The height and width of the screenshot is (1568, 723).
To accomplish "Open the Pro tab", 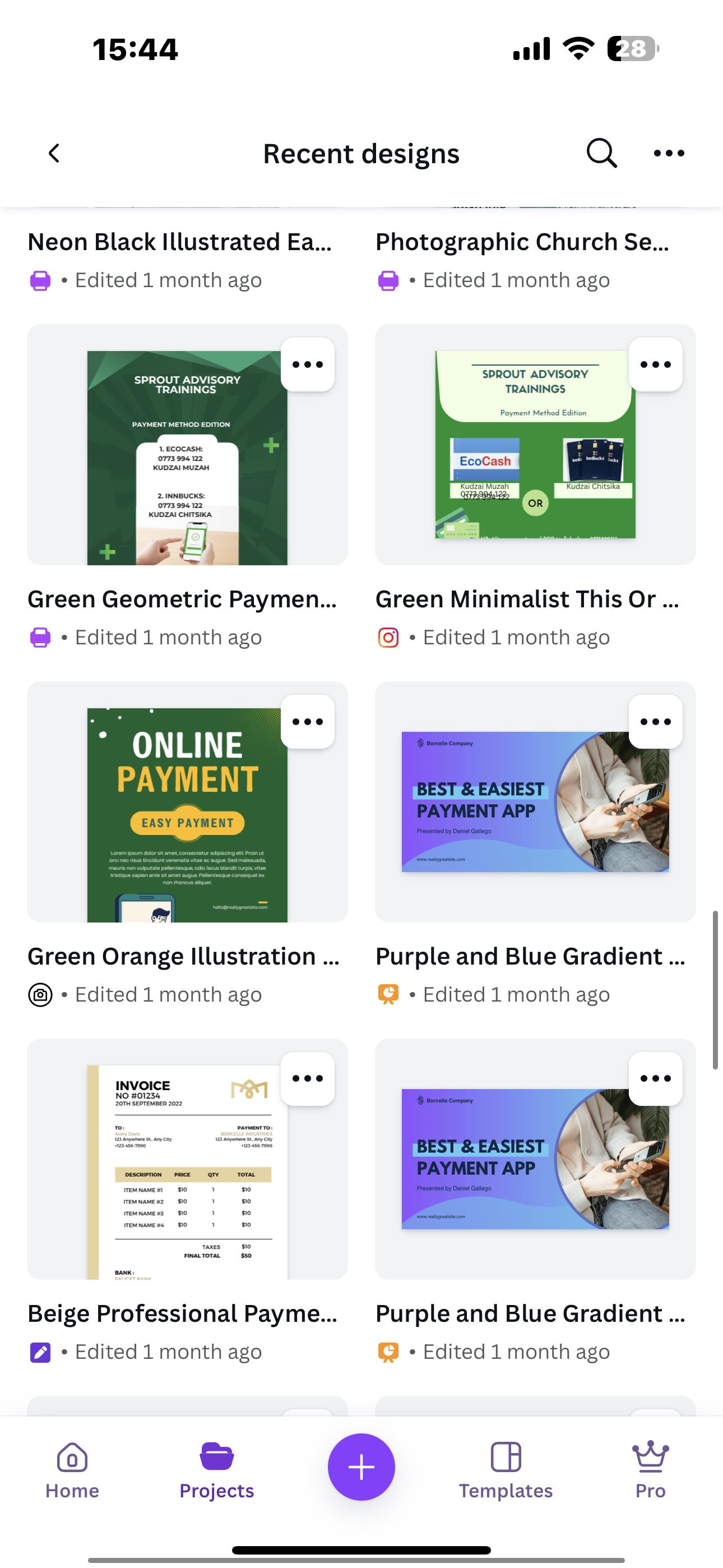I will click(650, 1469).
